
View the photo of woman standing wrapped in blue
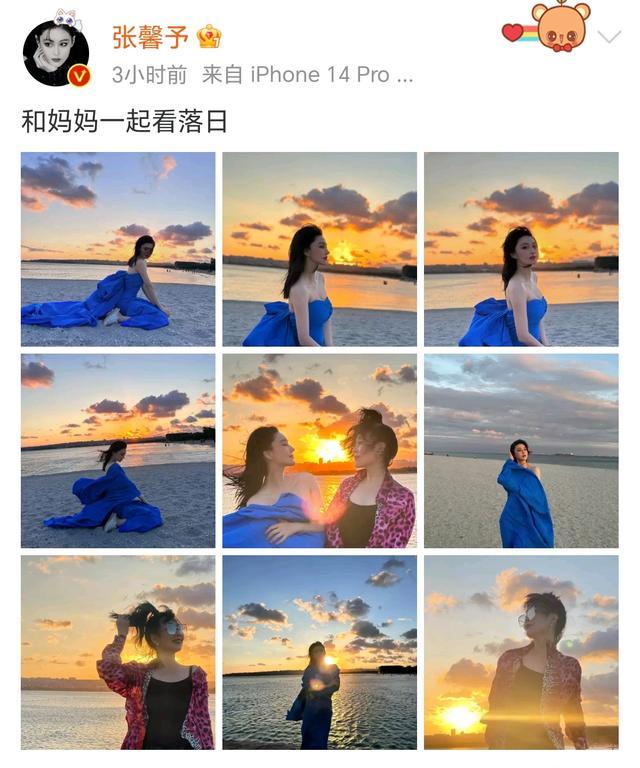[521, 450]
